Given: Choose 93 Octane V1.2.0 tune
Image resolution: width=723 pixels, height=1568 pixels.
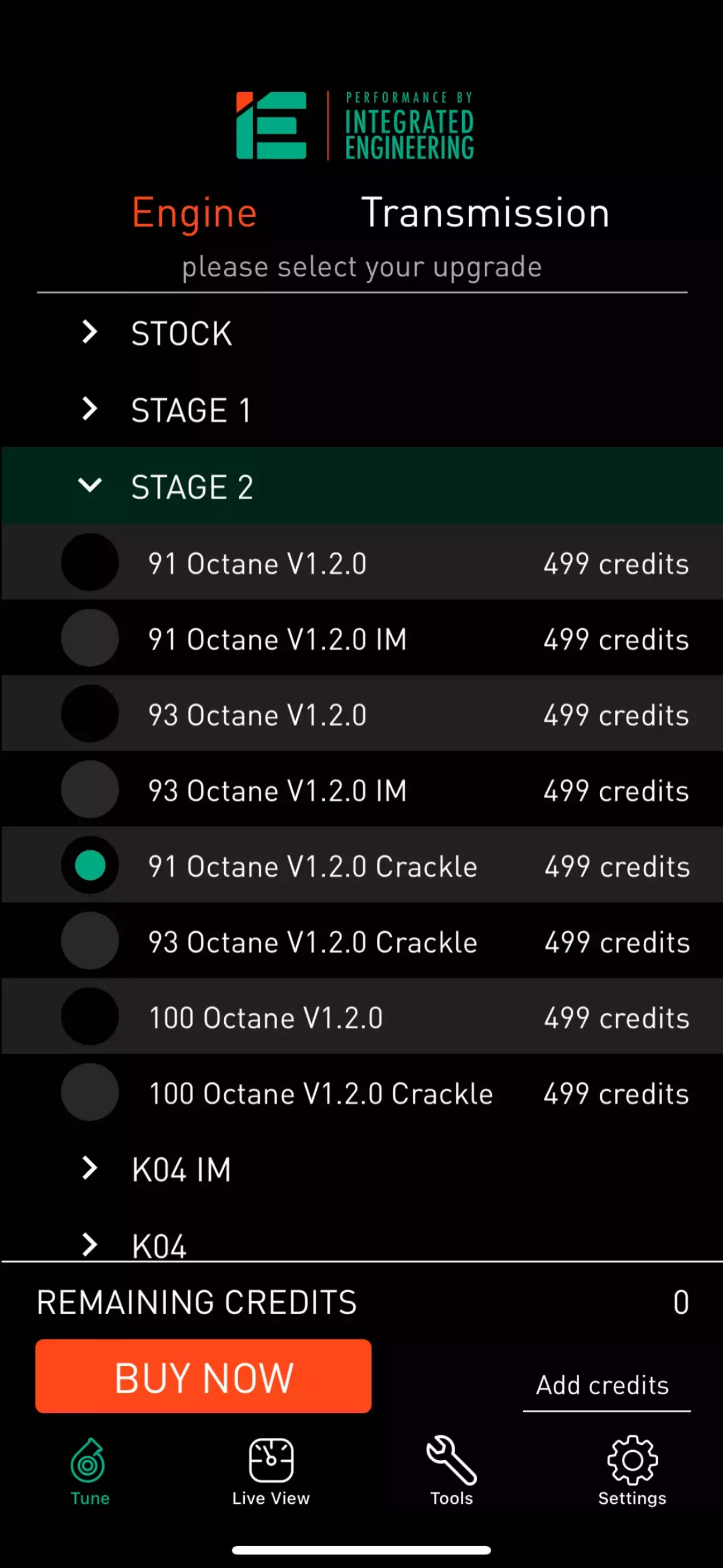Looking at the screenshot, I should click(x=361, y=714).
